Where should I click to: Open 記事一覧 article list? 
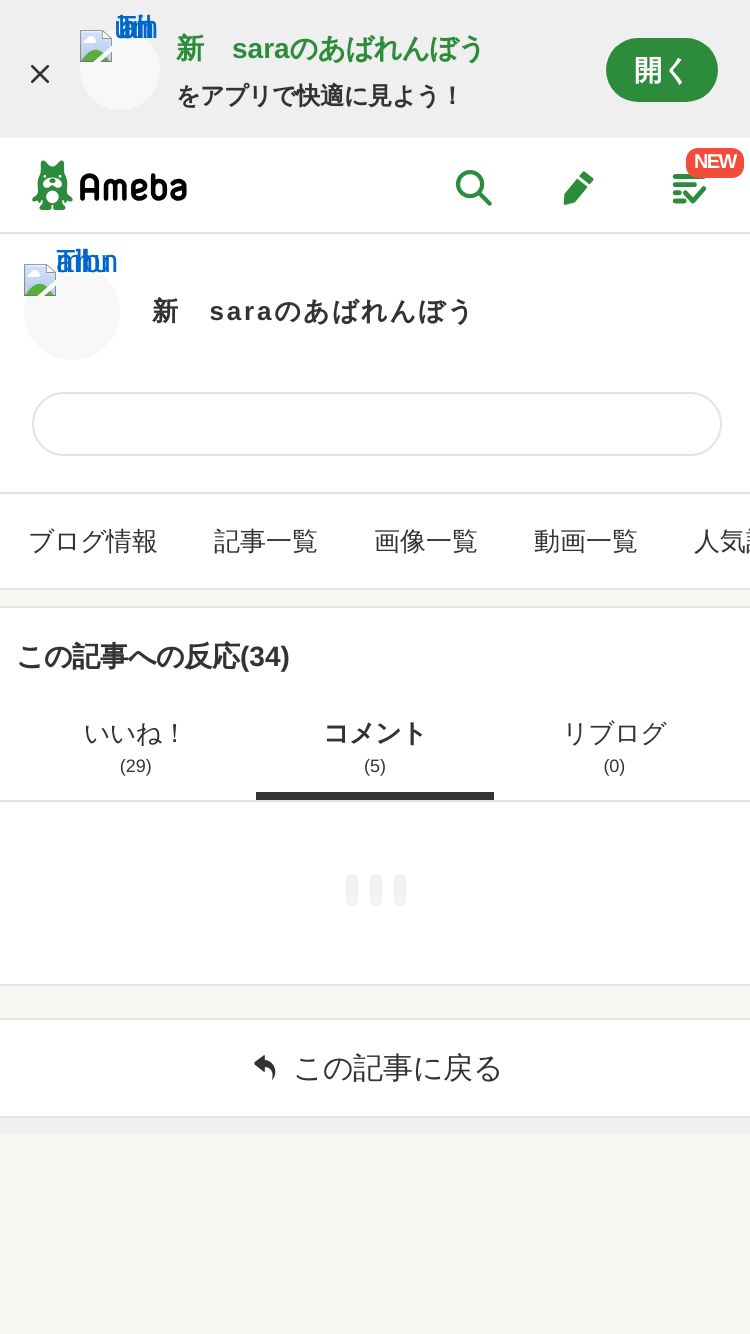tap(265, 541)
